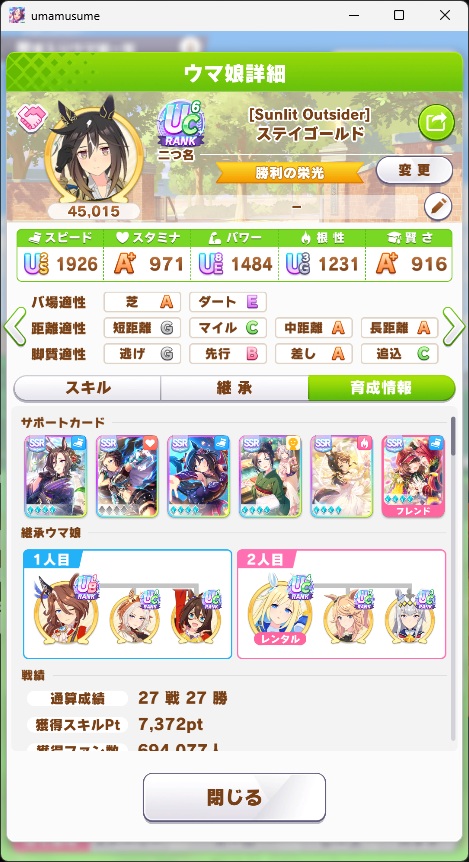The height and width of the screenshot is (862, 469).
Task: Open the pencil edit icon
Action: (x=438, y=207)
